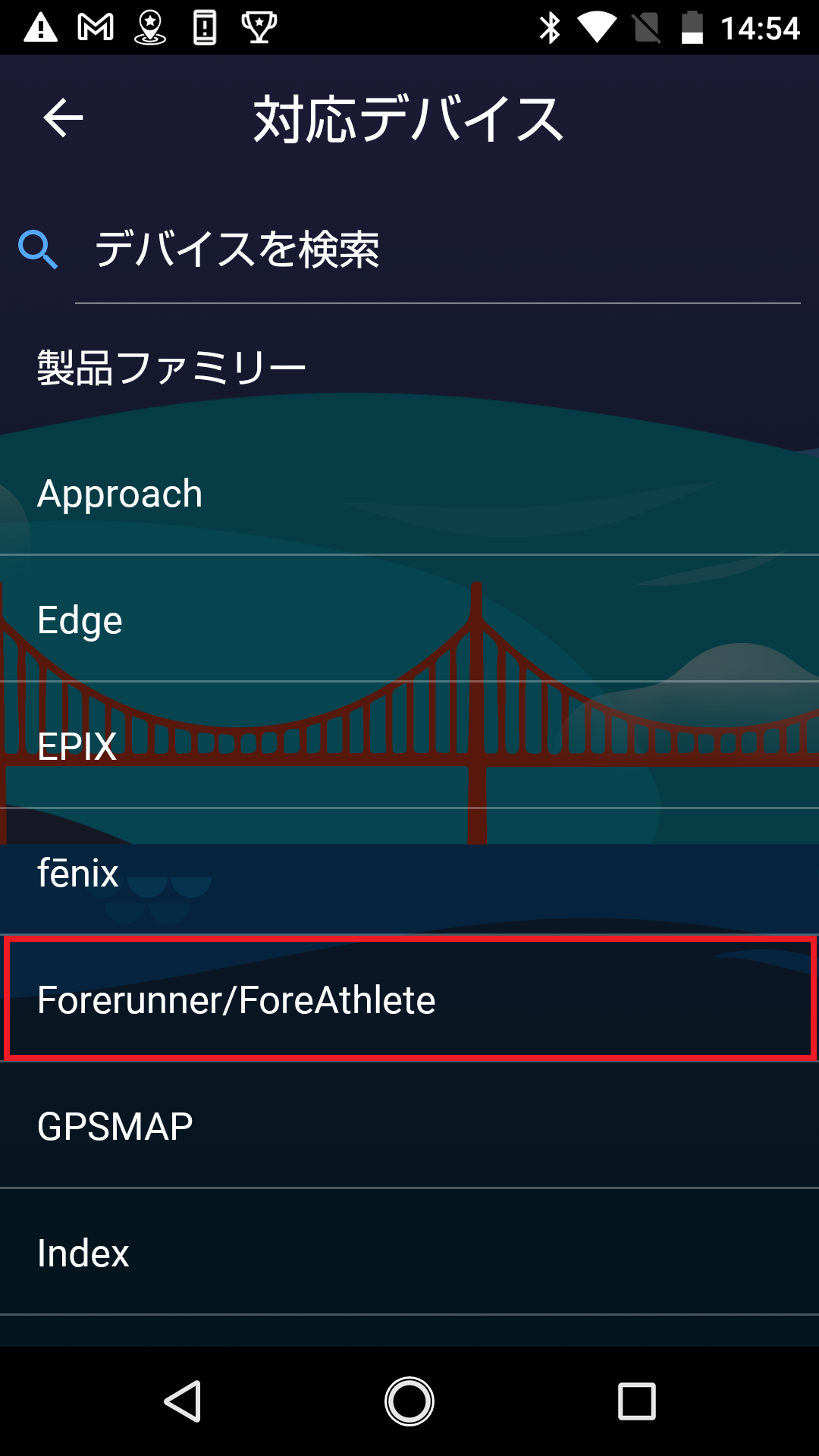The height and width of the screenshot is (1456, 819).
Task: Tap the system home button
Action: click(409, 1401)
